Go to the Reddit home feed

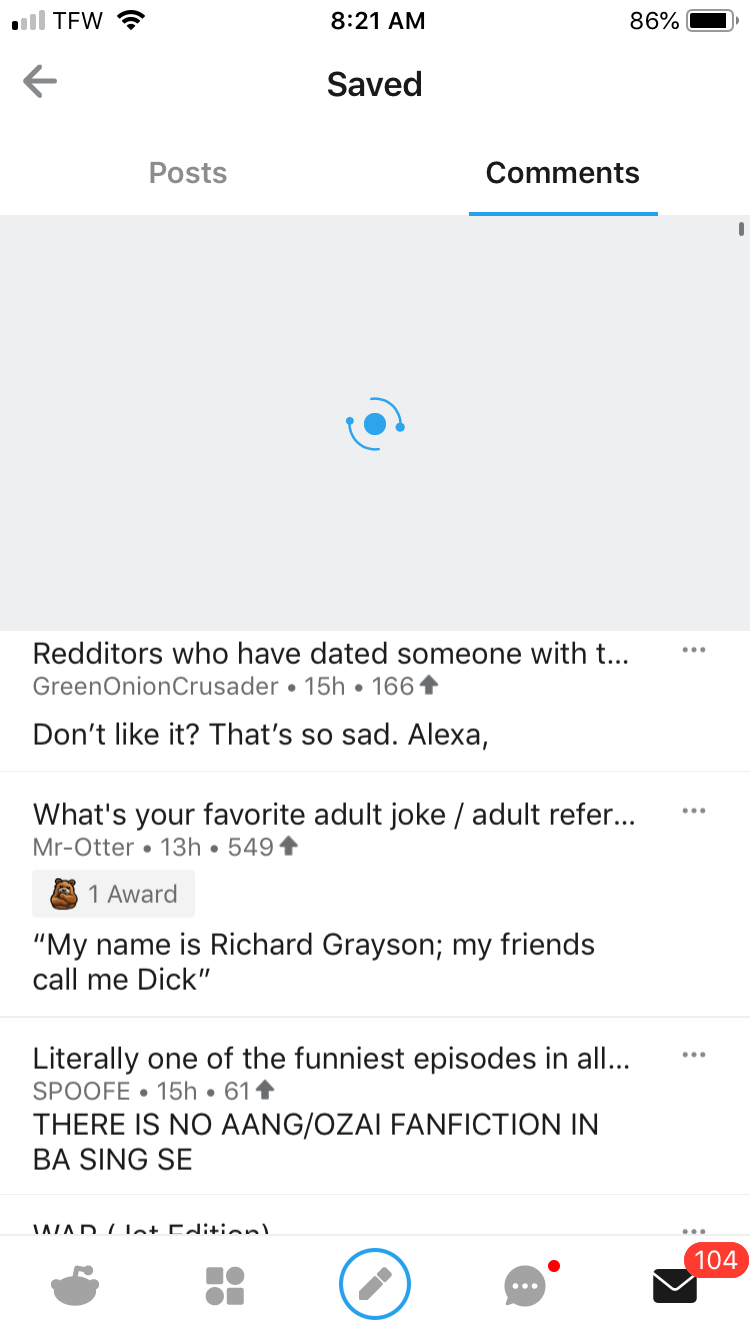tap(76, 1285)
